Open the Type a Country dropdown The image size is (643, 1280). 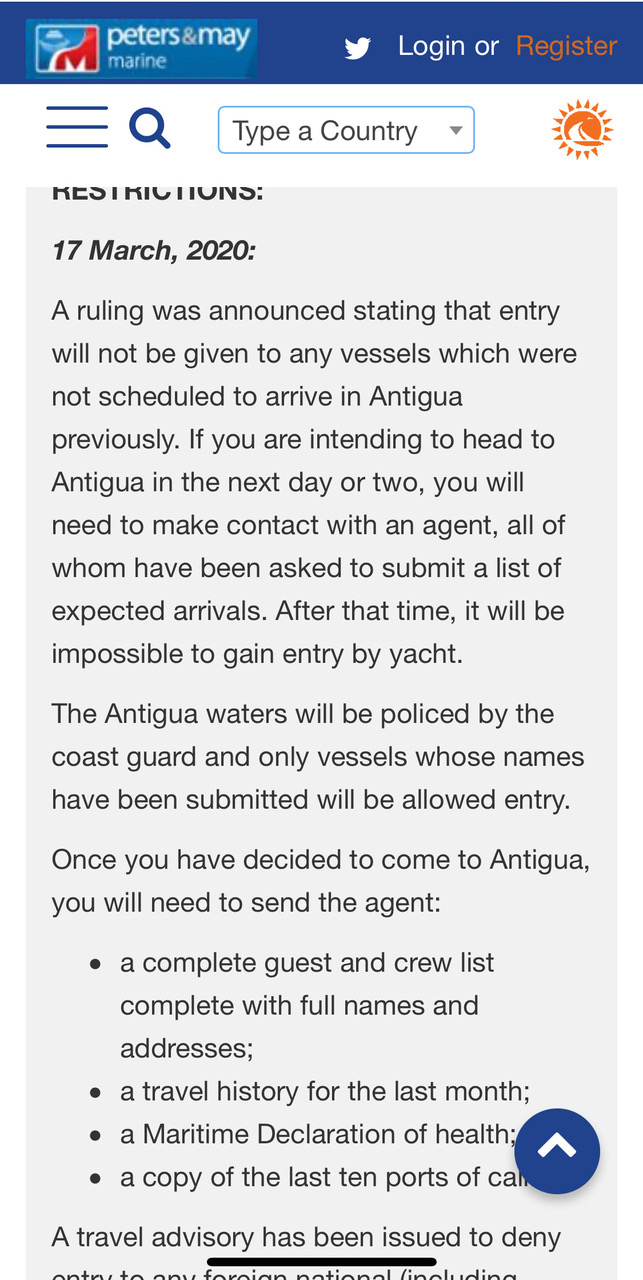click(346, 131)
